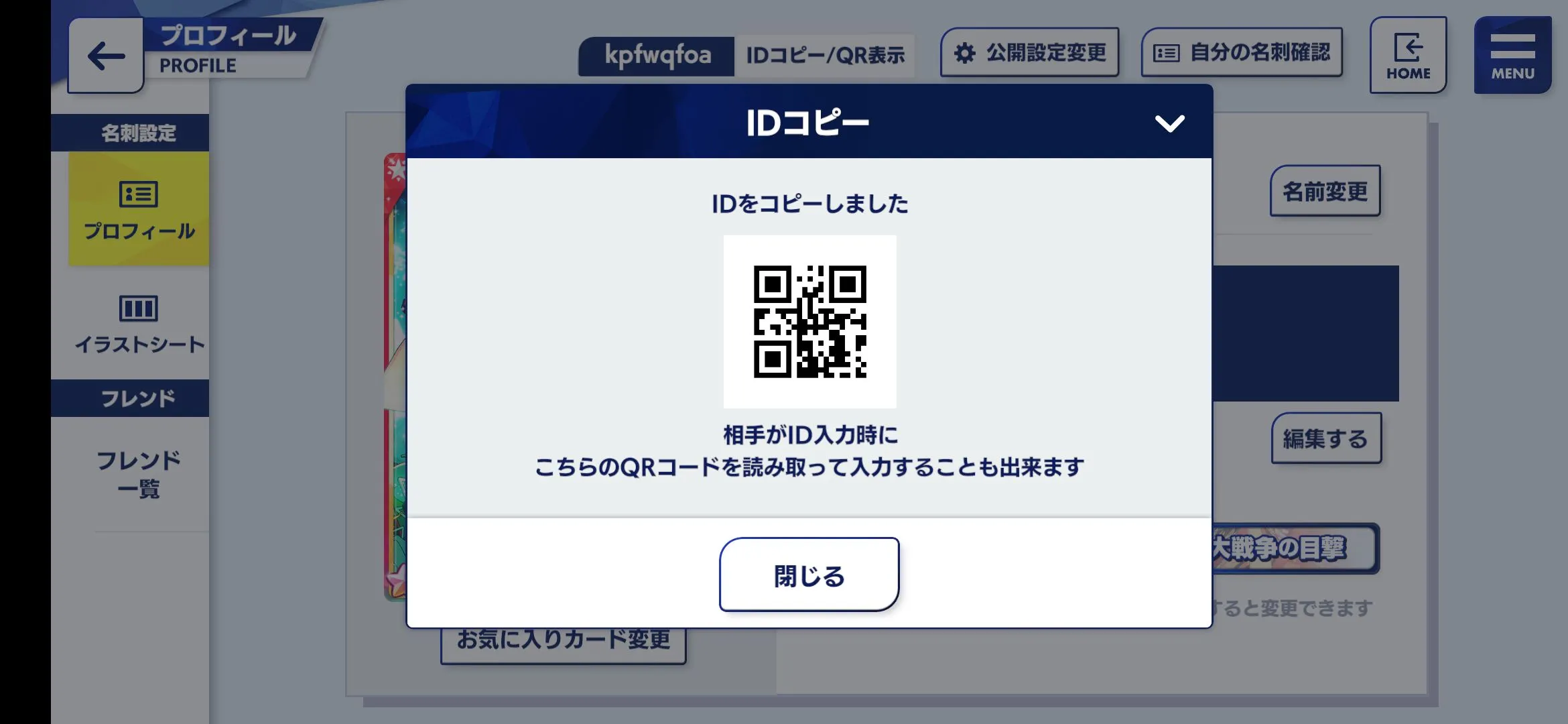Open the 大戦争の目撃 title badge
1568x724 pixels.
1295,548
